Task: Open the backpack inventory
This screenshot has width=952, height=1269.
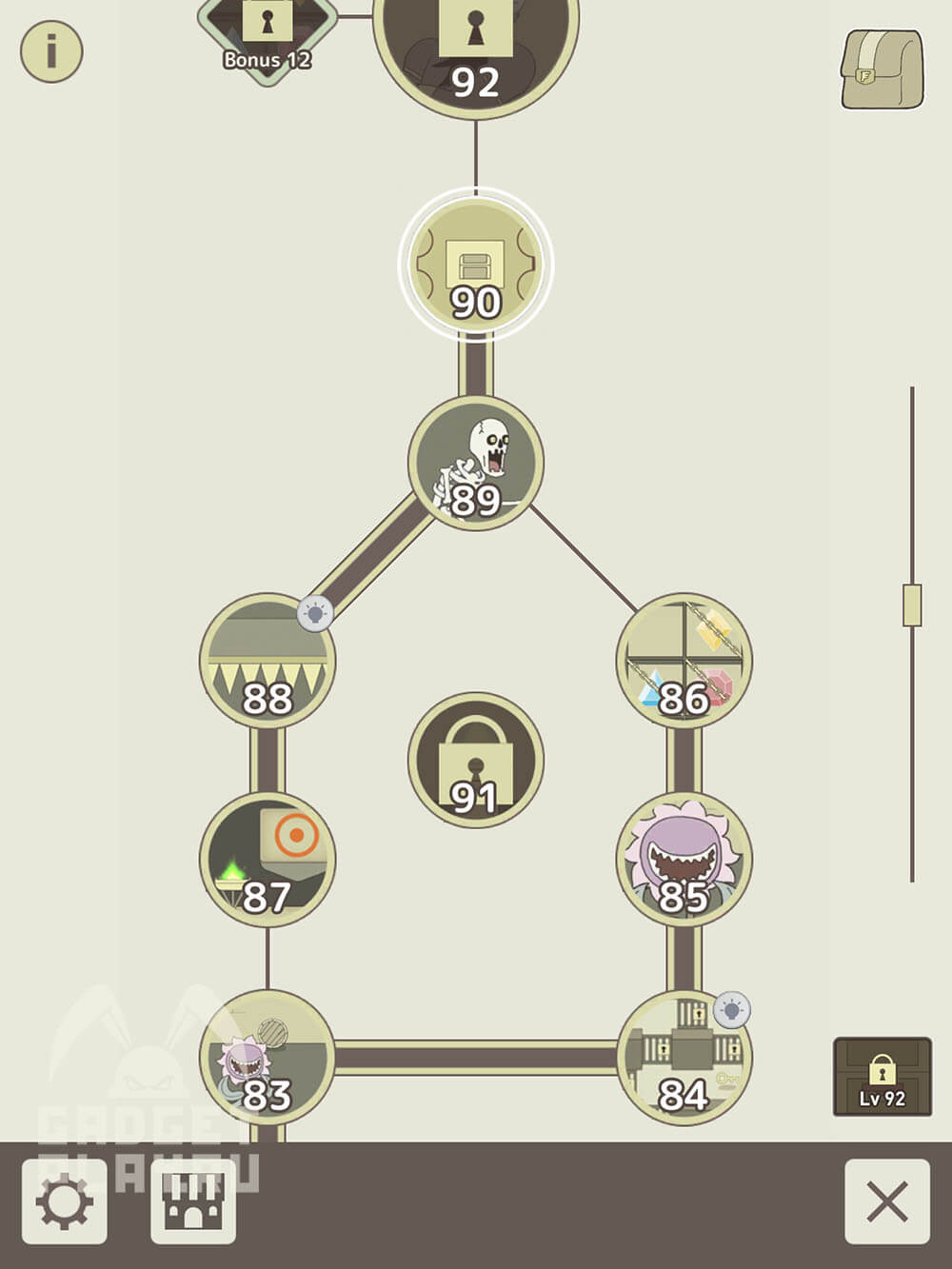Action: (x=882, y=69)
